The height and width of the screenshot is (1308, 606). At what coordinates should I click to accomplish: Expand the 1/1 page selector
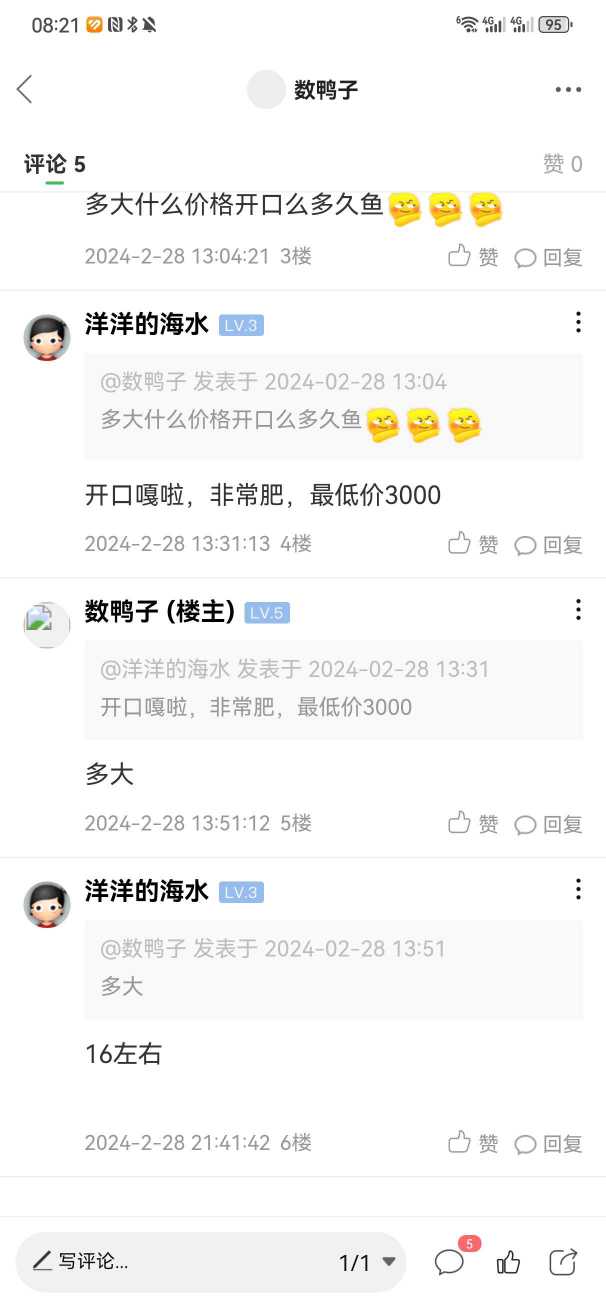(x=367, y=1262)
